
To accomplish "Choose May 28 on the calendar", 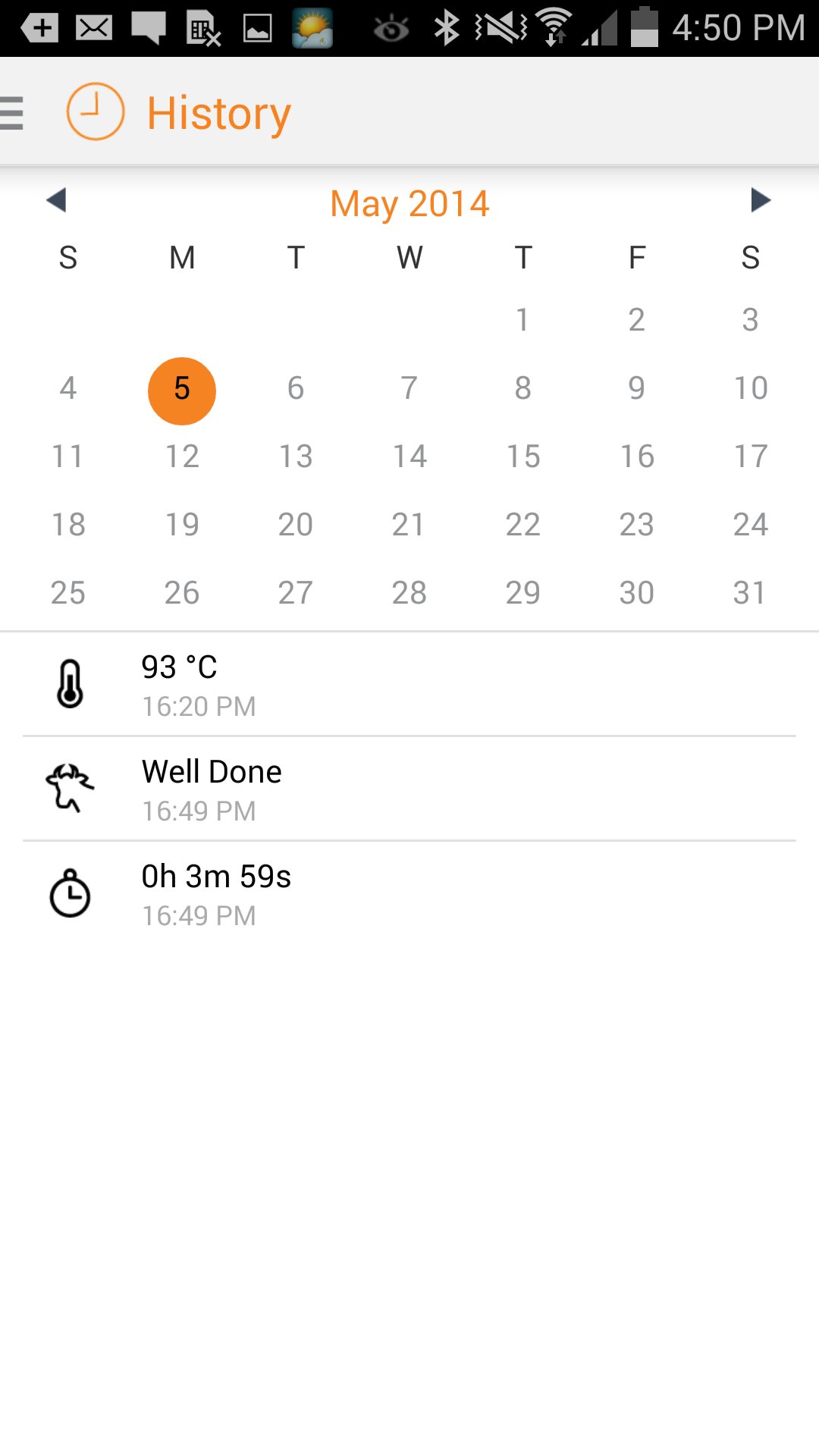I will tap(409, 593).
